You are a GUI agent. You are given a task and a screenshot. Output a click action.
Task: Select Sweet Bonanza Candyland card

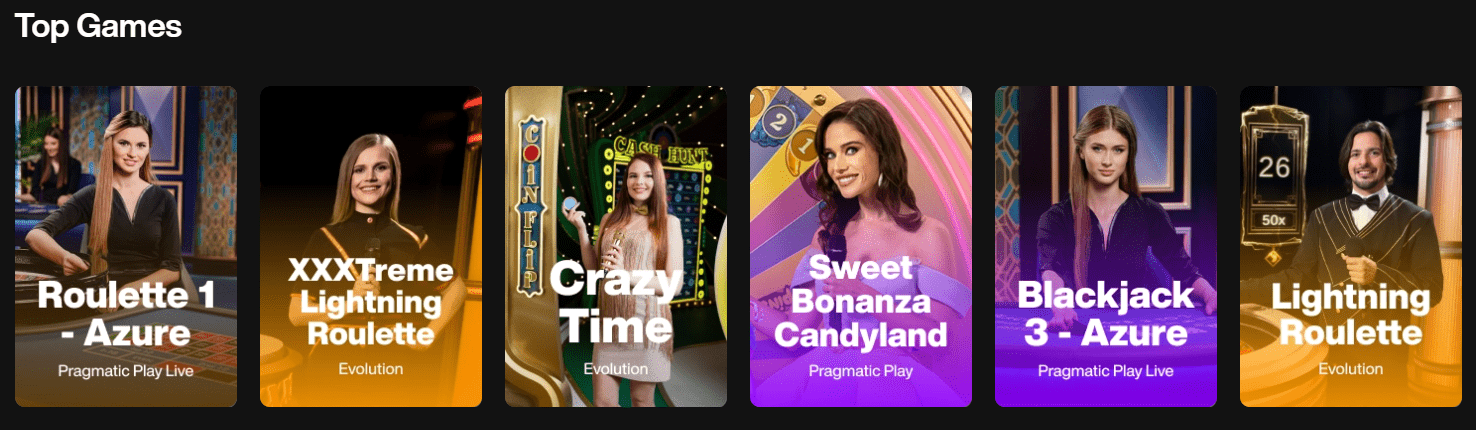(861, 247)
